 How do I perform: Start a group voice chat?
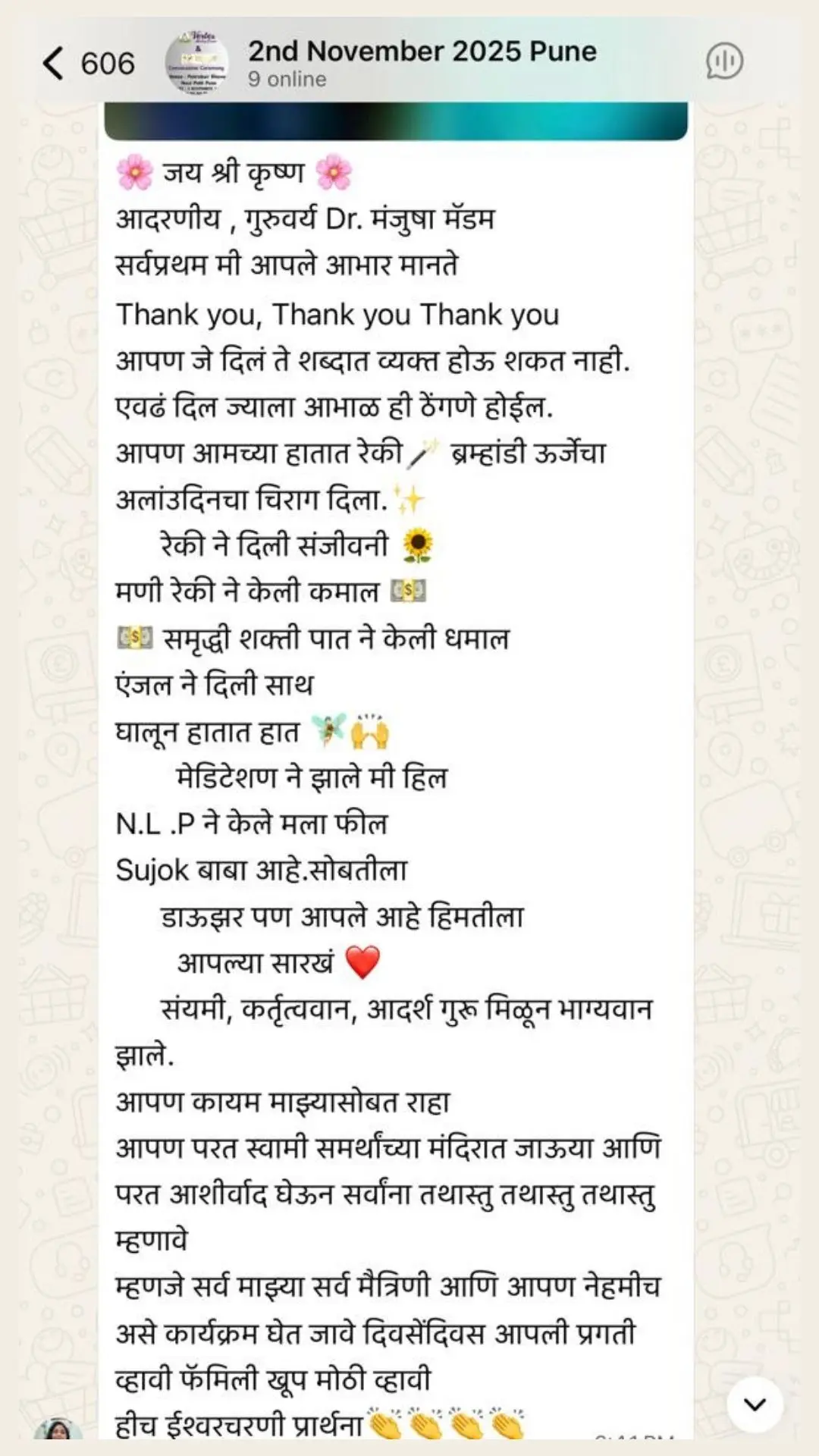(724, 61)
